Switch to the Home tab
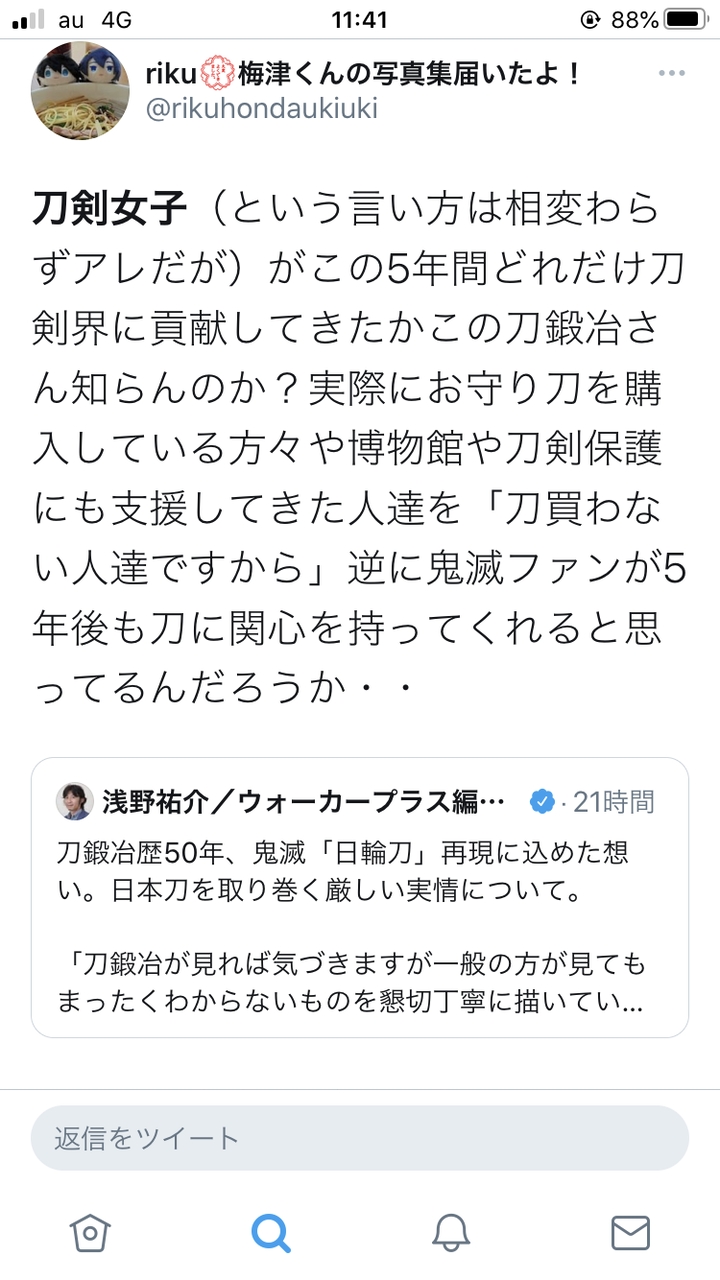 pyautogui.click(x=89, y=1232)
